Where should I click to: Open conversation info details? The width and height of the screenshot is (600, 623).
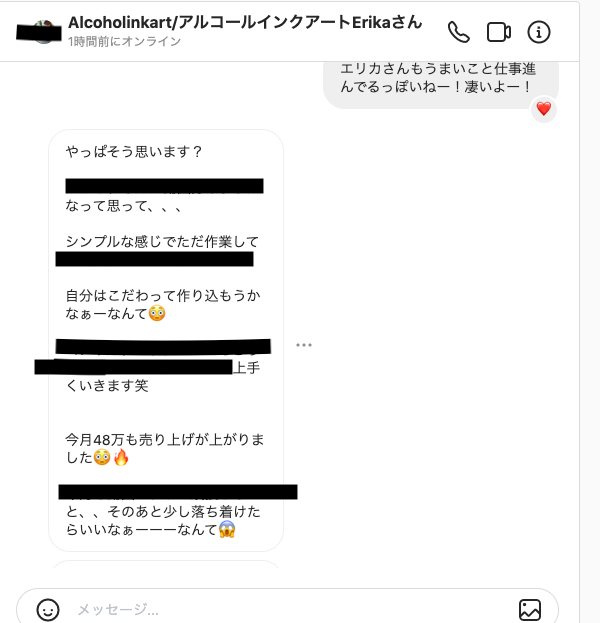tap(539, 32)
